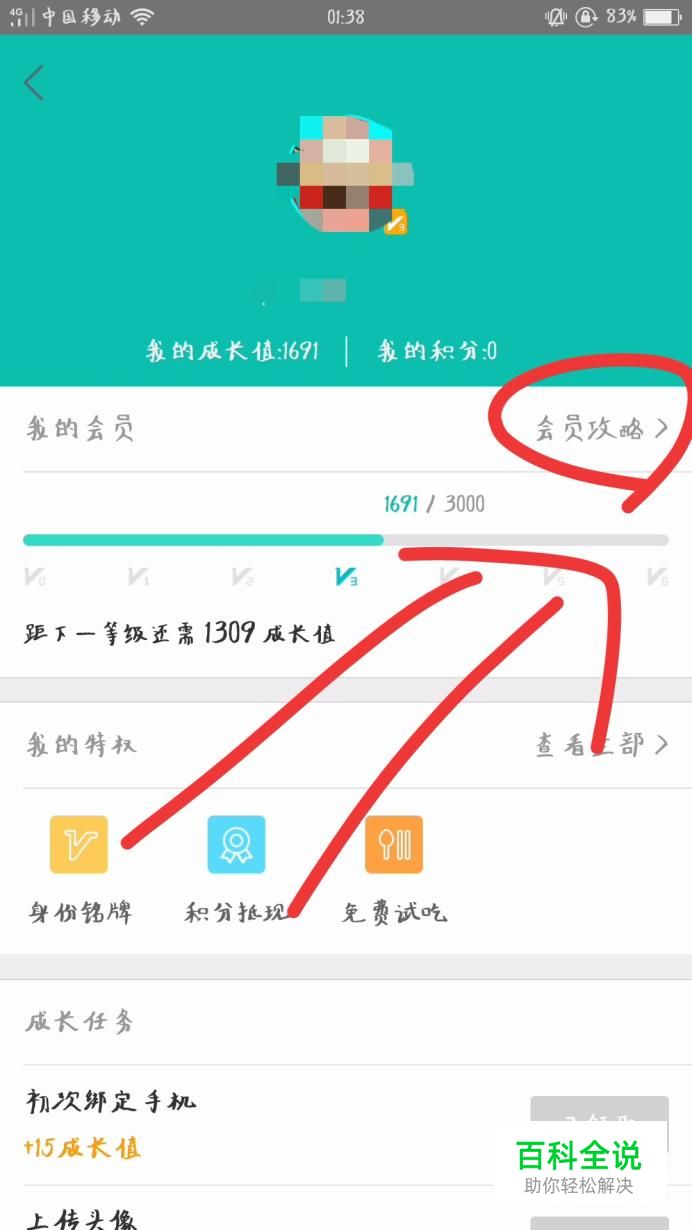Open the 积分抵现 privilege
Viewport: 692px width, 1230px height.
236,845
